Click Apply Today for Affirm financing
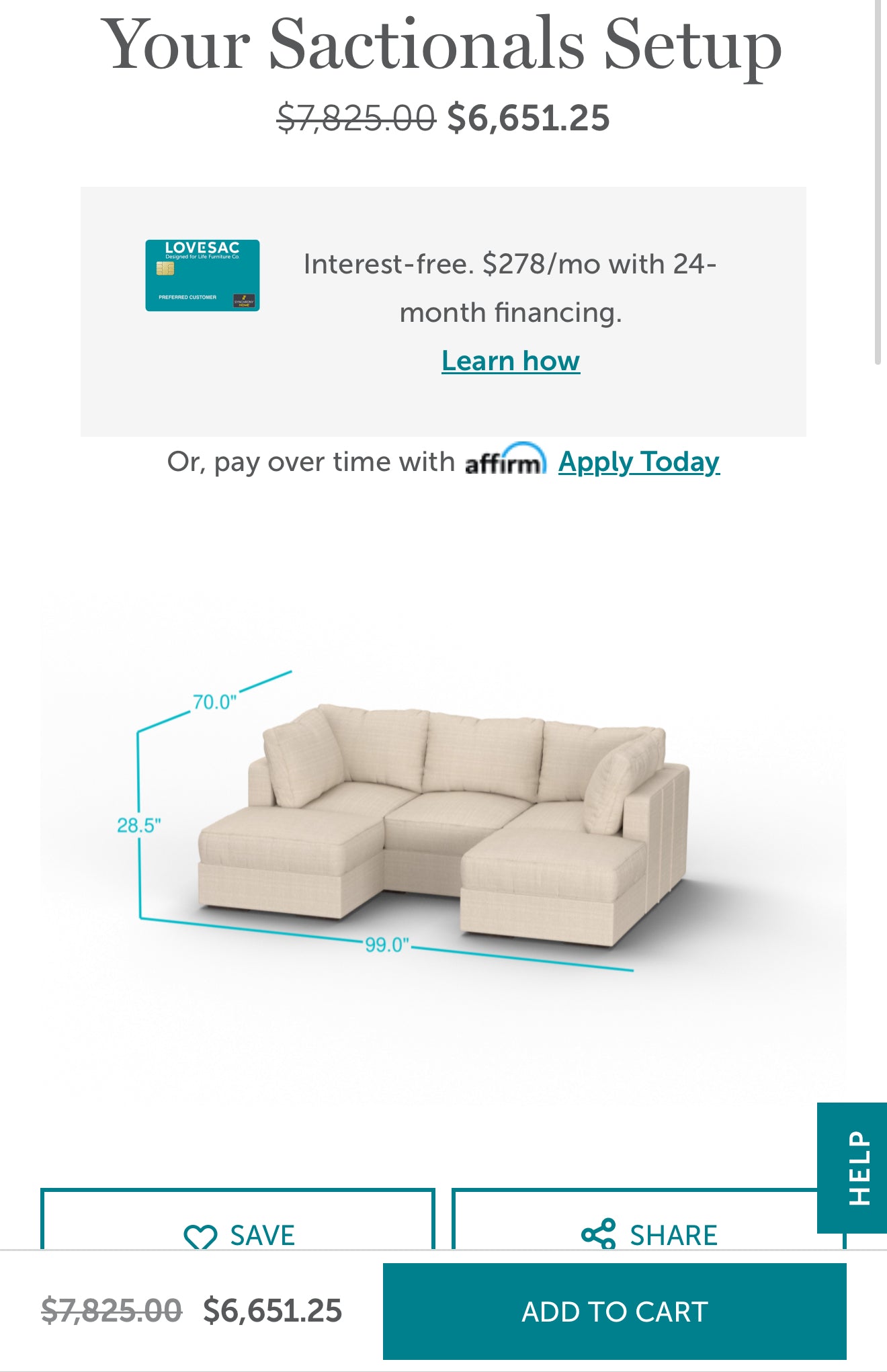The height and width of the screenshot is (1372, 887). 638,462
